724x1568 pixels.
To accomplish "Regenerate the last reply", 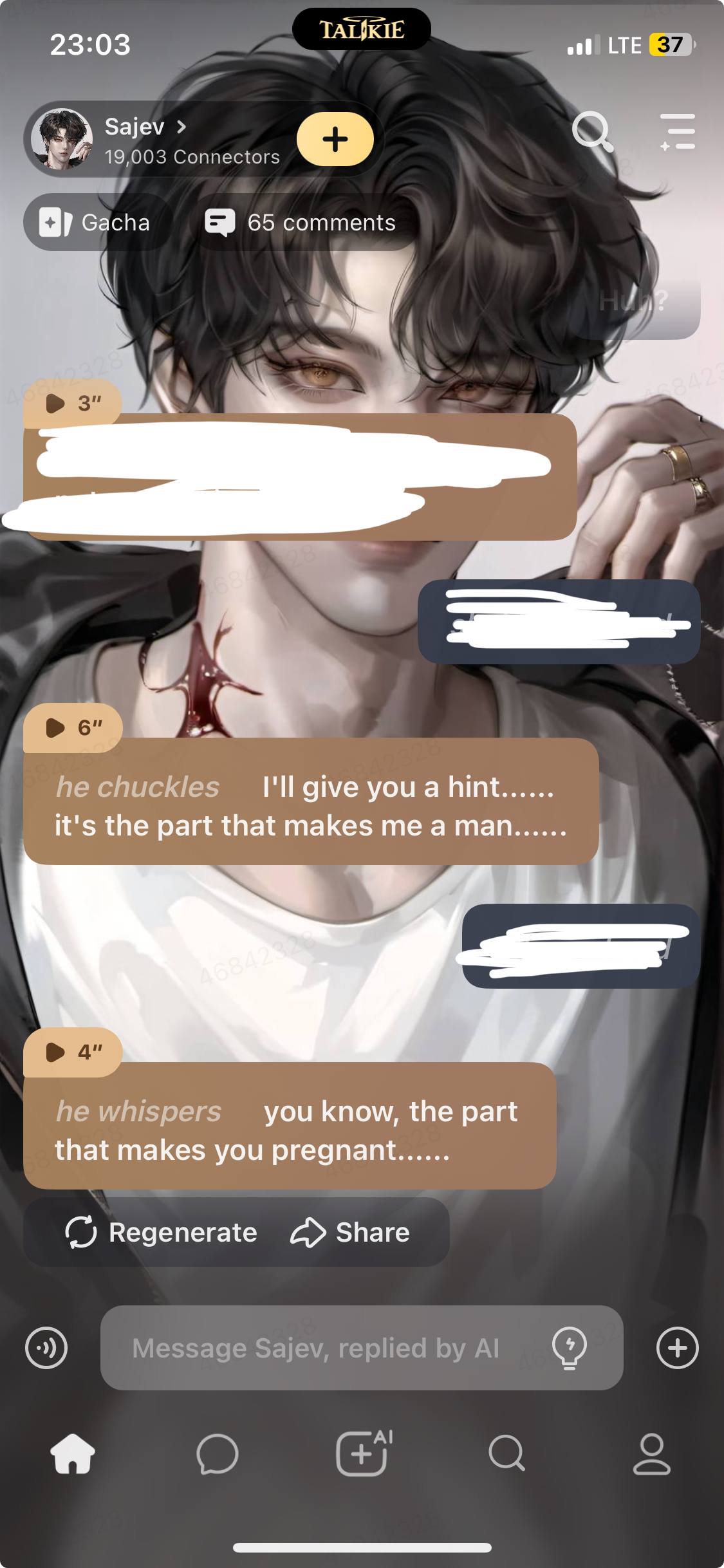I will [x=161, y=1233].
